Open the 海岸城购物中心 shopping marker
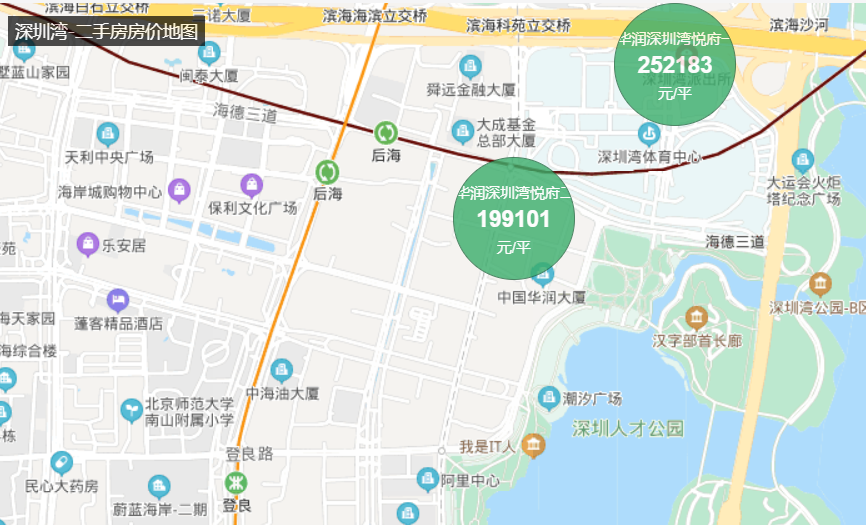Image resolution: width=866 pixels, height=525 pixels. click(179, 191)
